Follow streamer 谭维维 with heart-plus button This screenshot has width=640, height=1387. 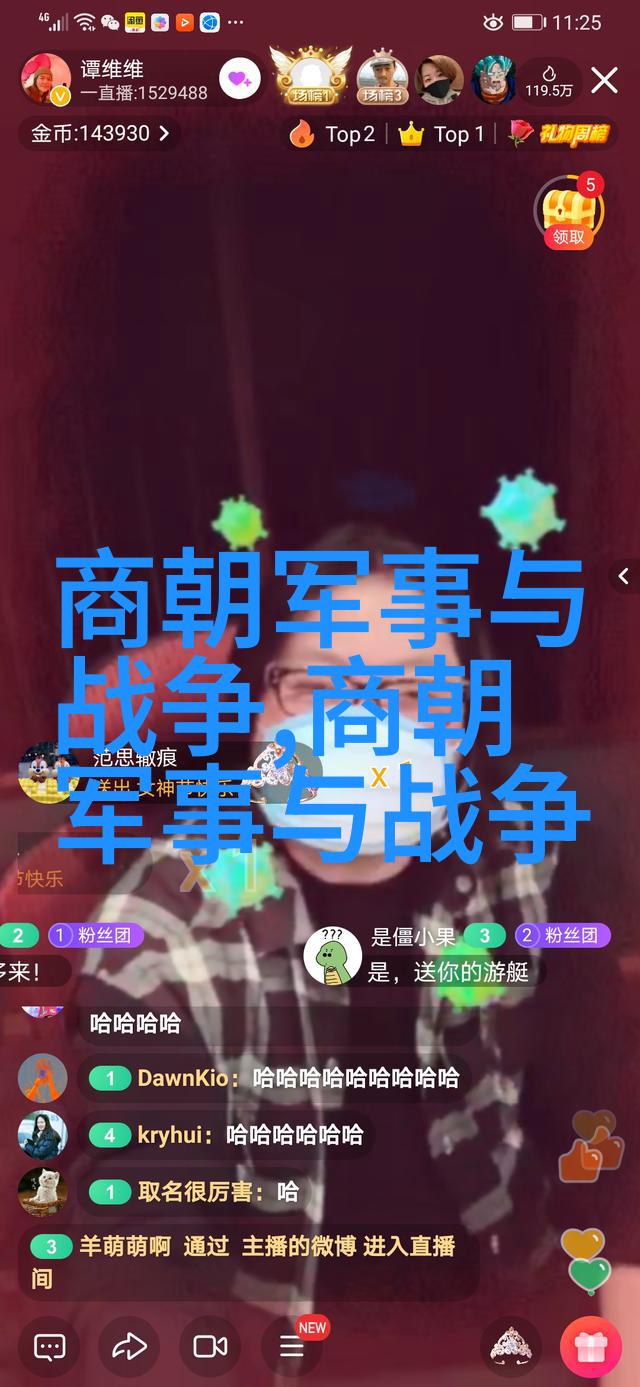pyautogui.click(x=240, y=79)
